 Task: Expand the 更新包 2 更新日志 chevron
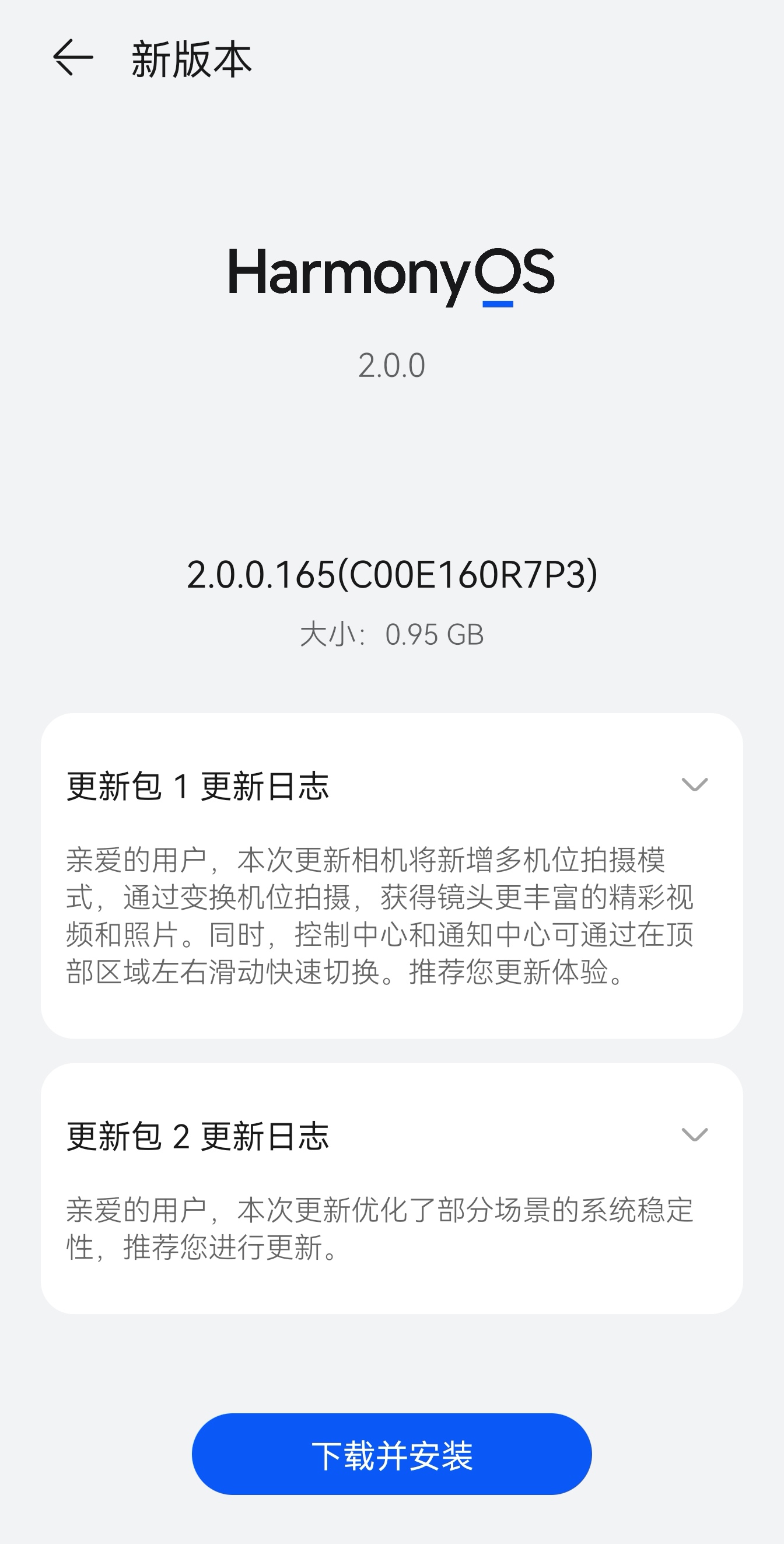pyautogui.click(x=695, y=1134)
